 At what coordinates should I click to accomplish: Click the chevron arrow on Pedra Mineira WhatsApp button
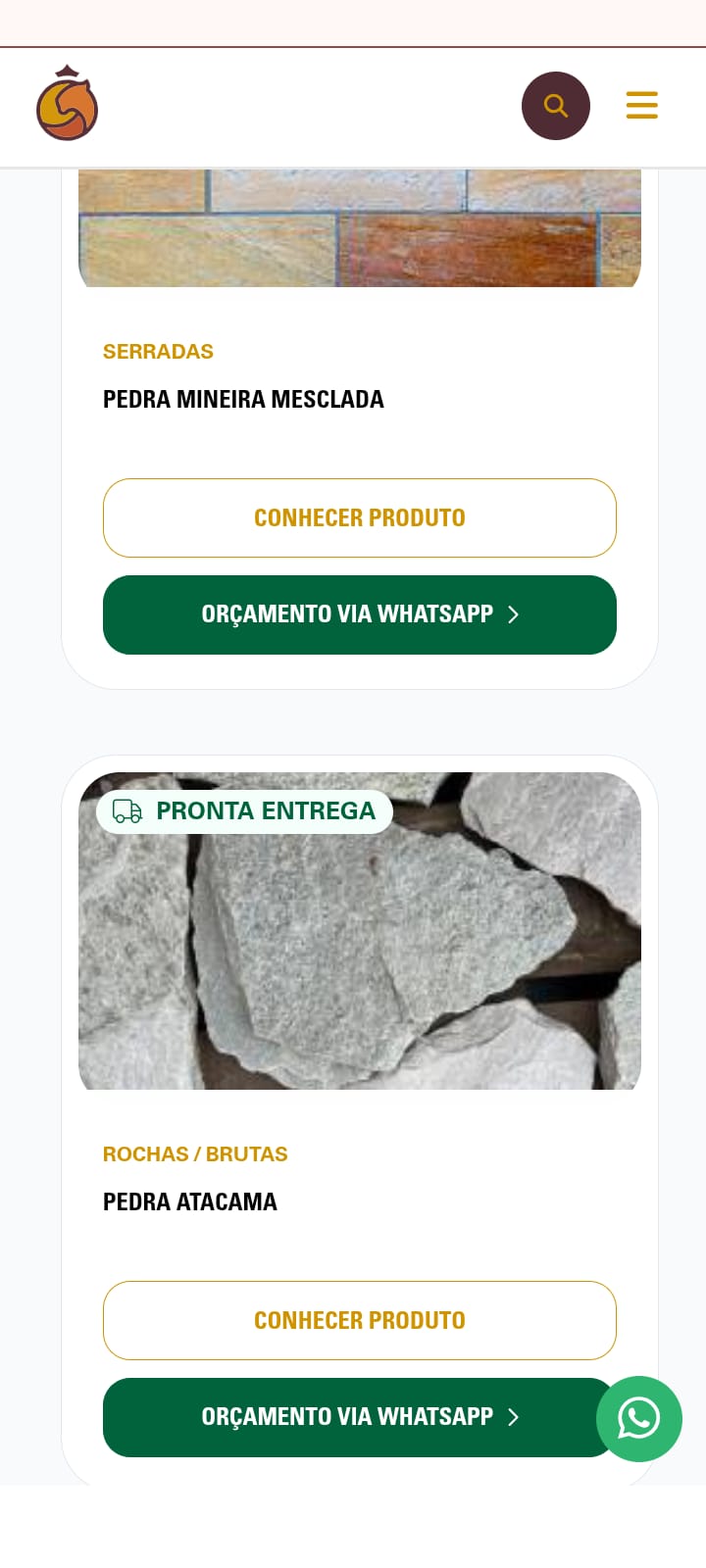(513, 614)
